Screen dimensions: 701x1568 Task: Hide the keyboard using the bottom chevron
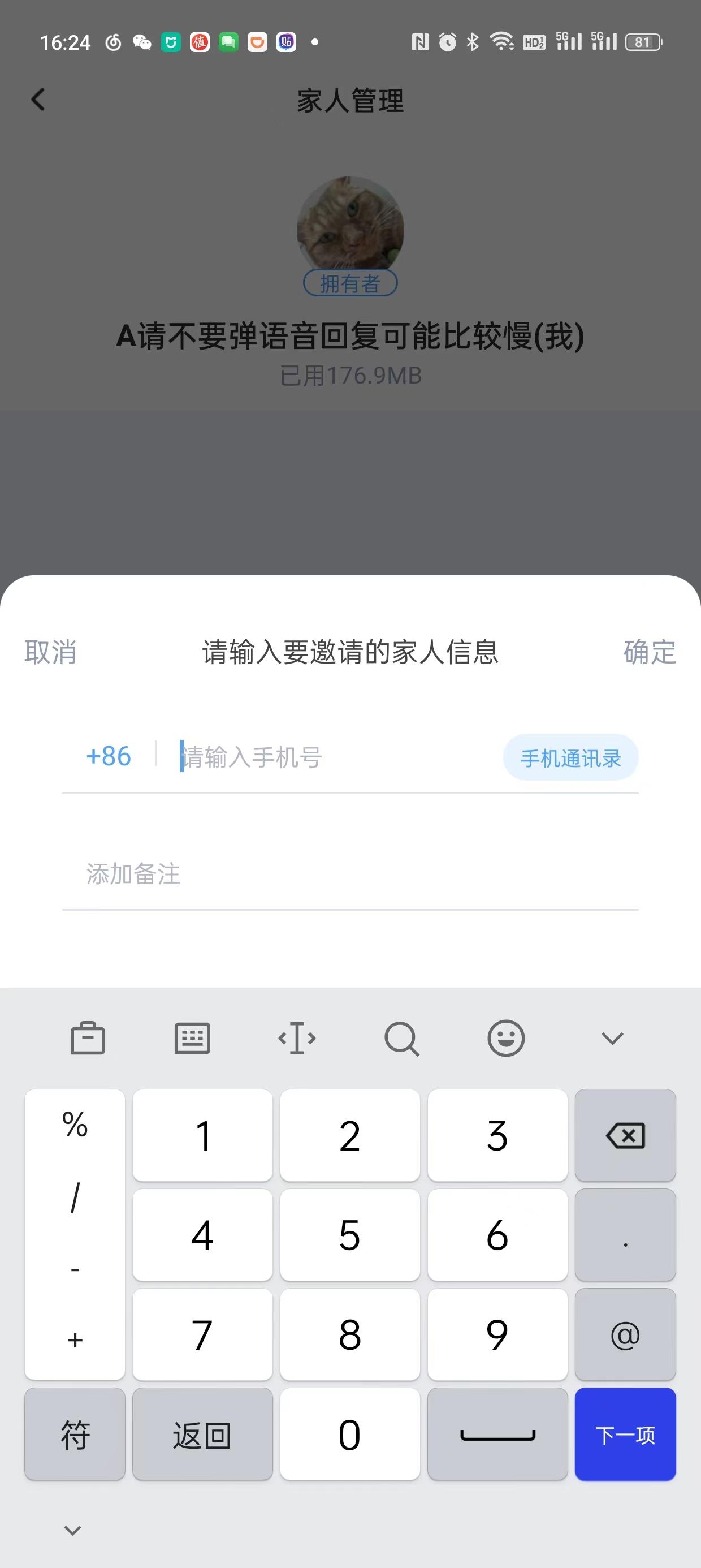tap(72, 1530)
